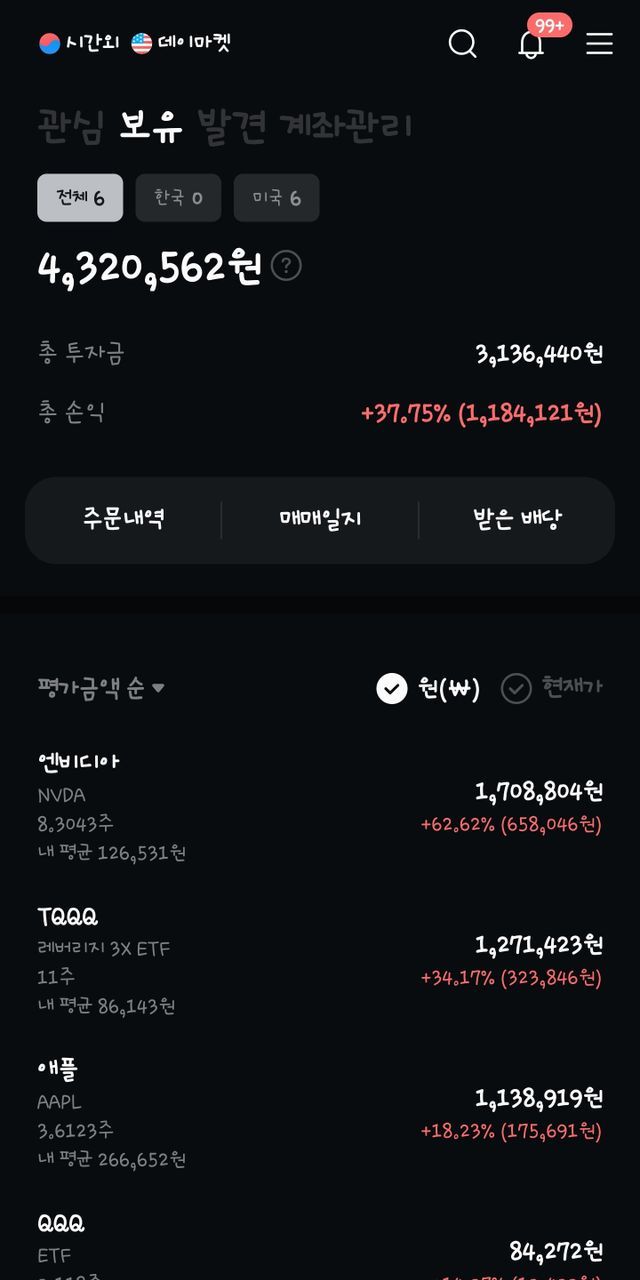
Task: Switch to the 관심 tab
Action: point(69,126)
